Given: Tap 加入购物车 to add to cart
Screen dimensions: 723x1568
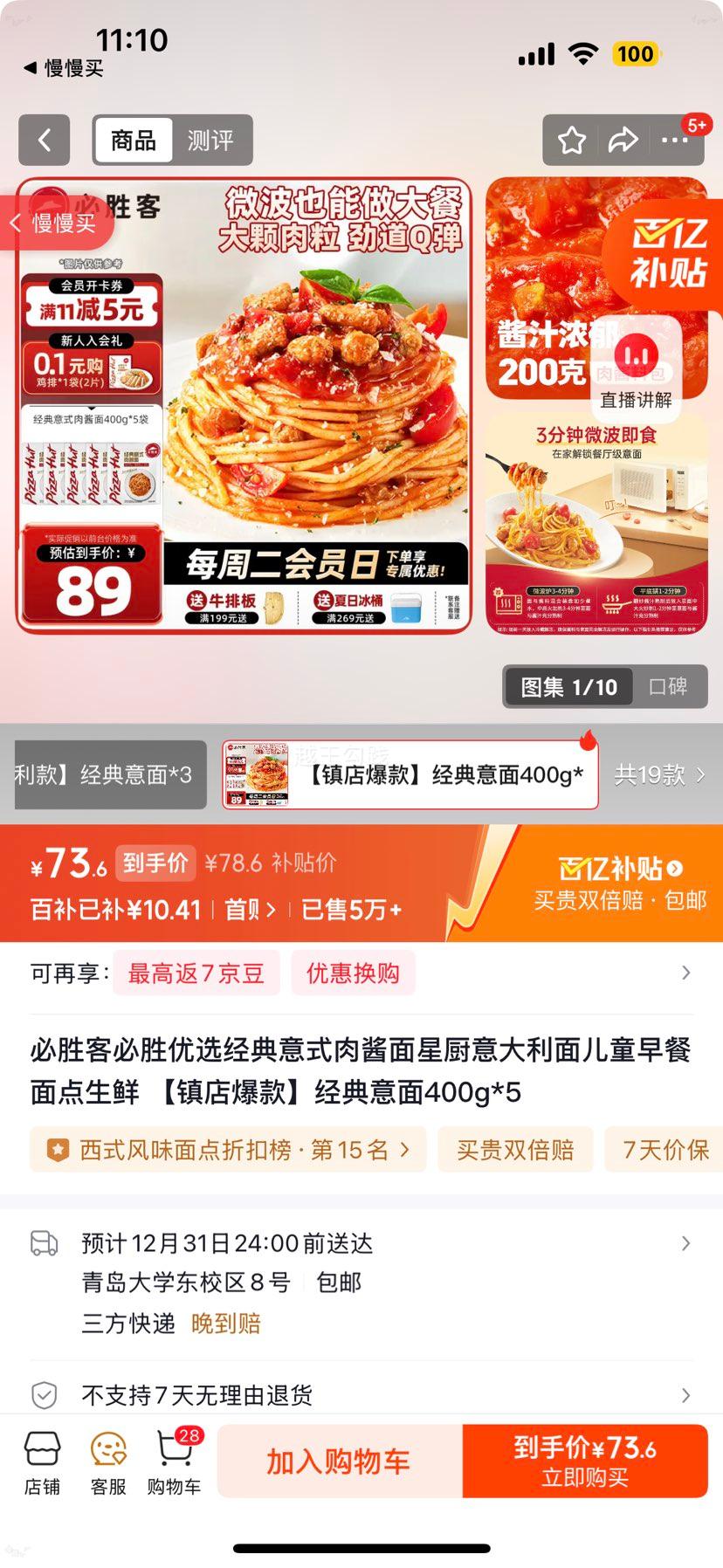Looking at the screenshot, I should coord(337,1461).
